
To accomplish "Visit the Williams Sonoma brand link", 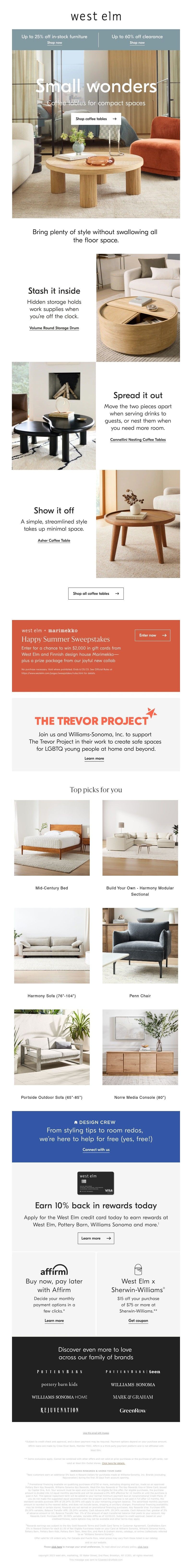I will [132, 1384].
